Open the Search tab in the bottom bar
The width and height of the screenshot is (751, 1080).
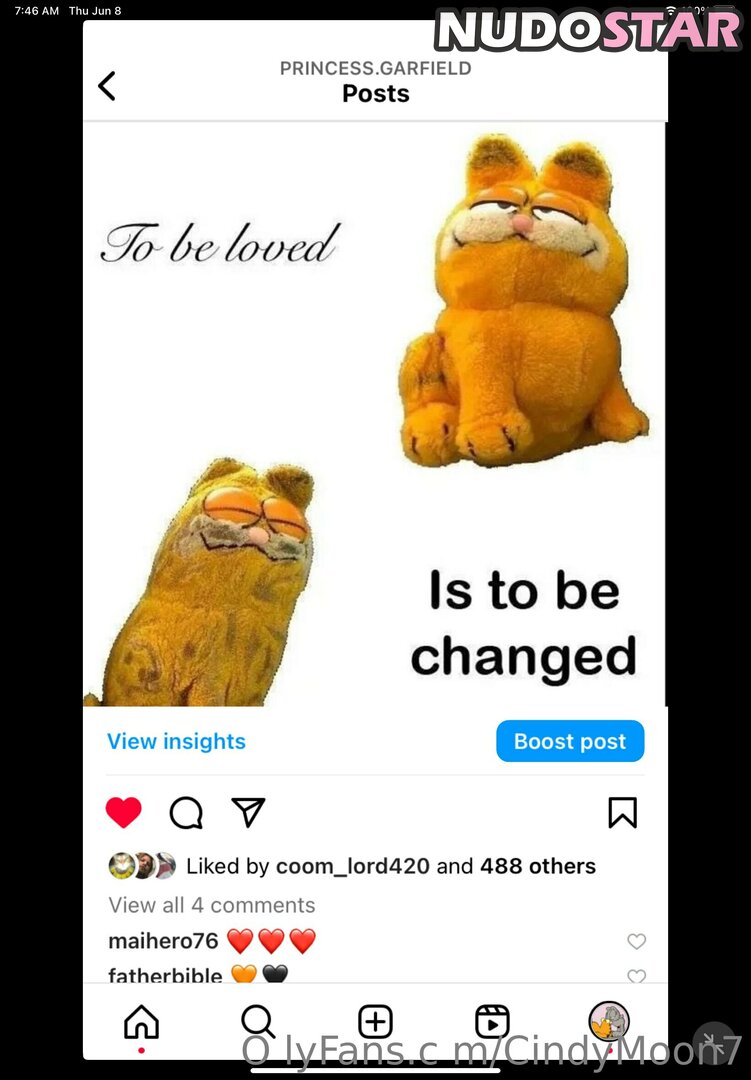258,1022
